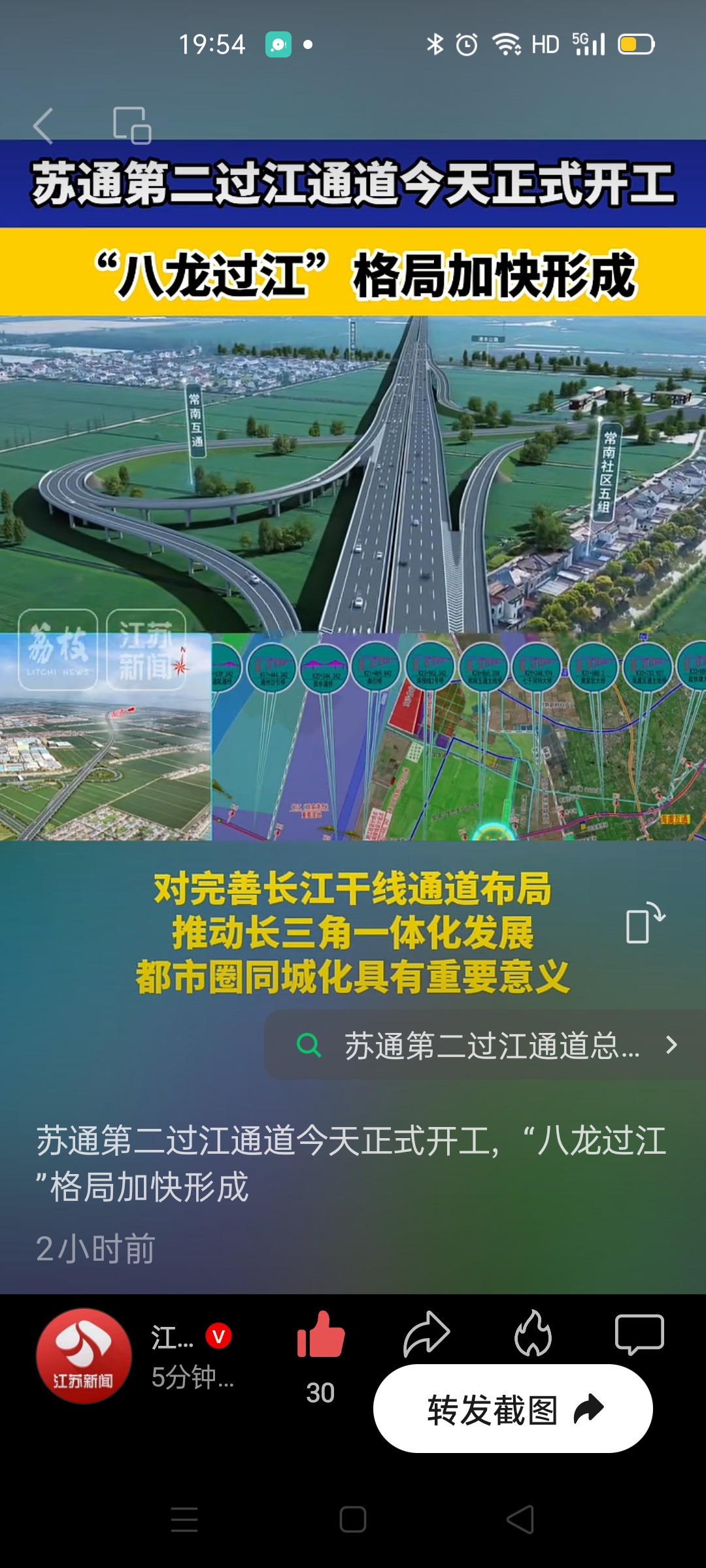This screenshot has height=1568, width=706.
Task: Go back using the top-left arrow
Action: point(43,125)
